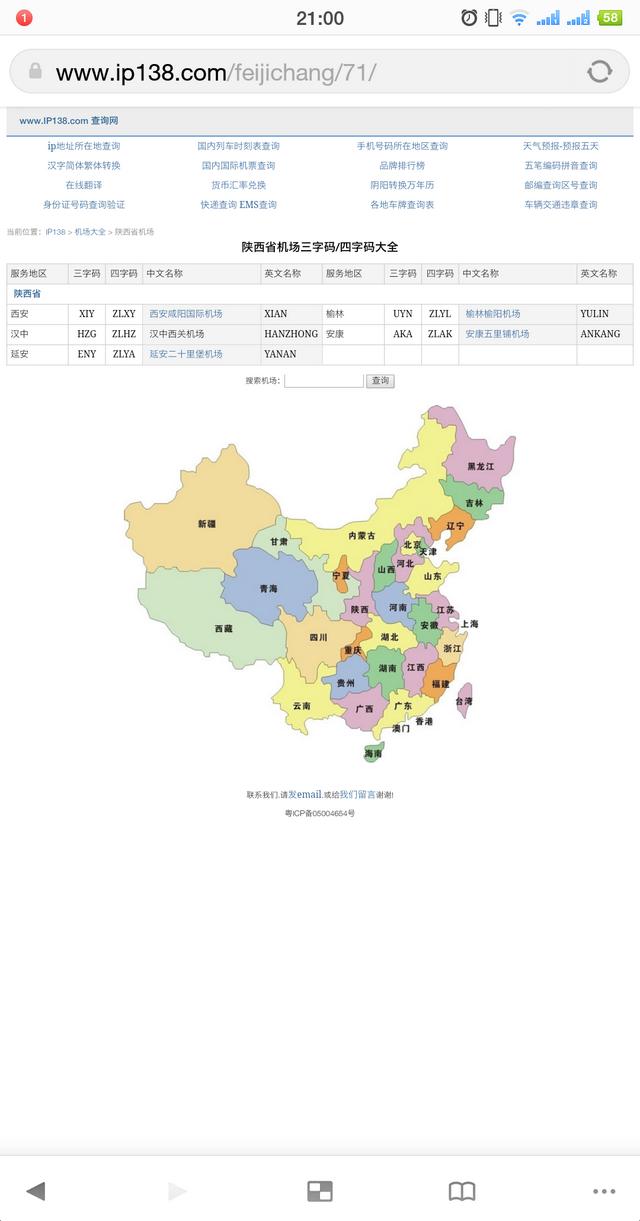The image size is (640, 1221).
Task: Open 车辆交通违章查询 link
Action: (560, 205)
